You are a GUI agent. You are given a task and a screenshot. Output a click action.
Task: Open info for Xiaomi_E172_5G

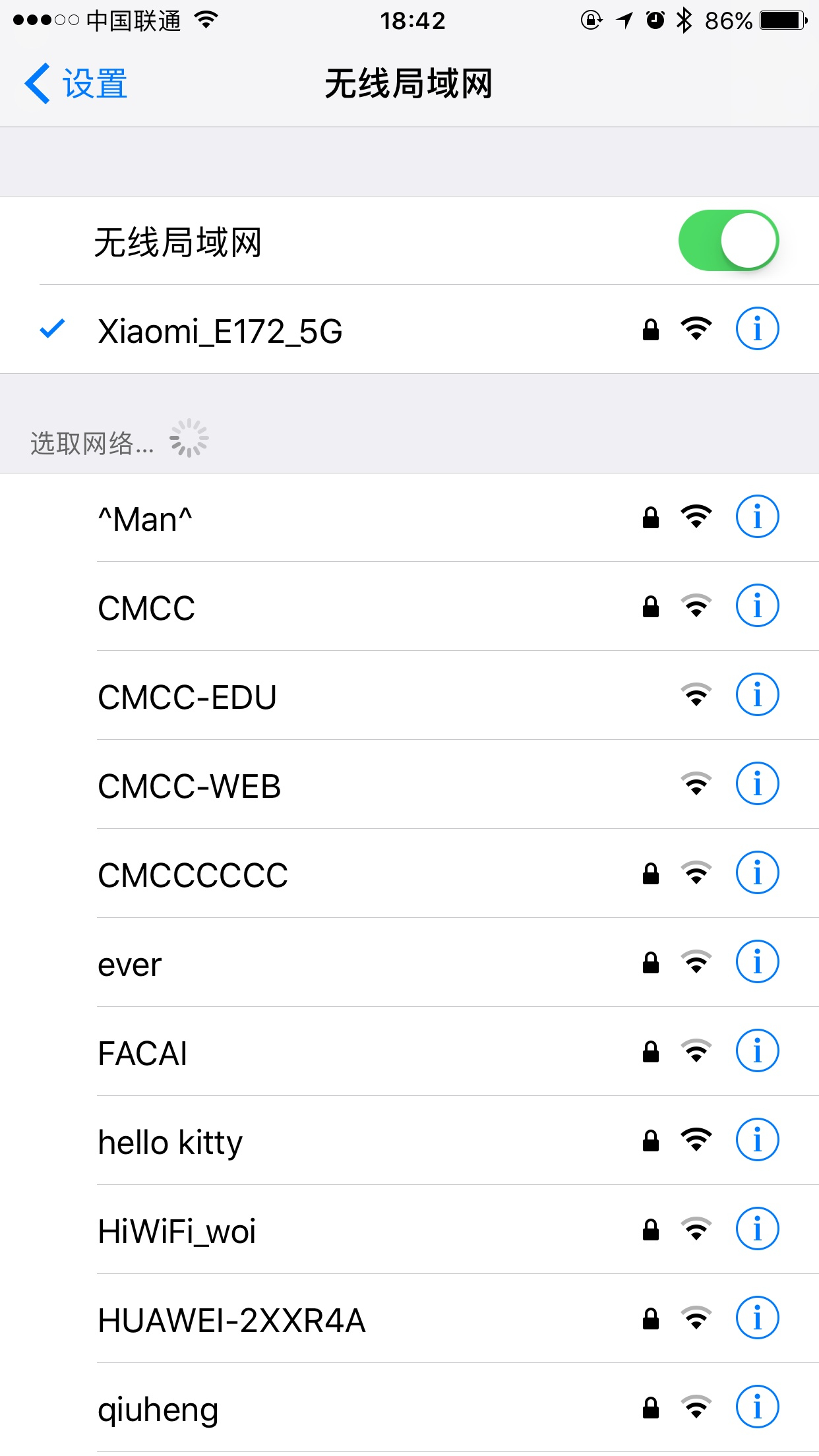coord(757,328)
